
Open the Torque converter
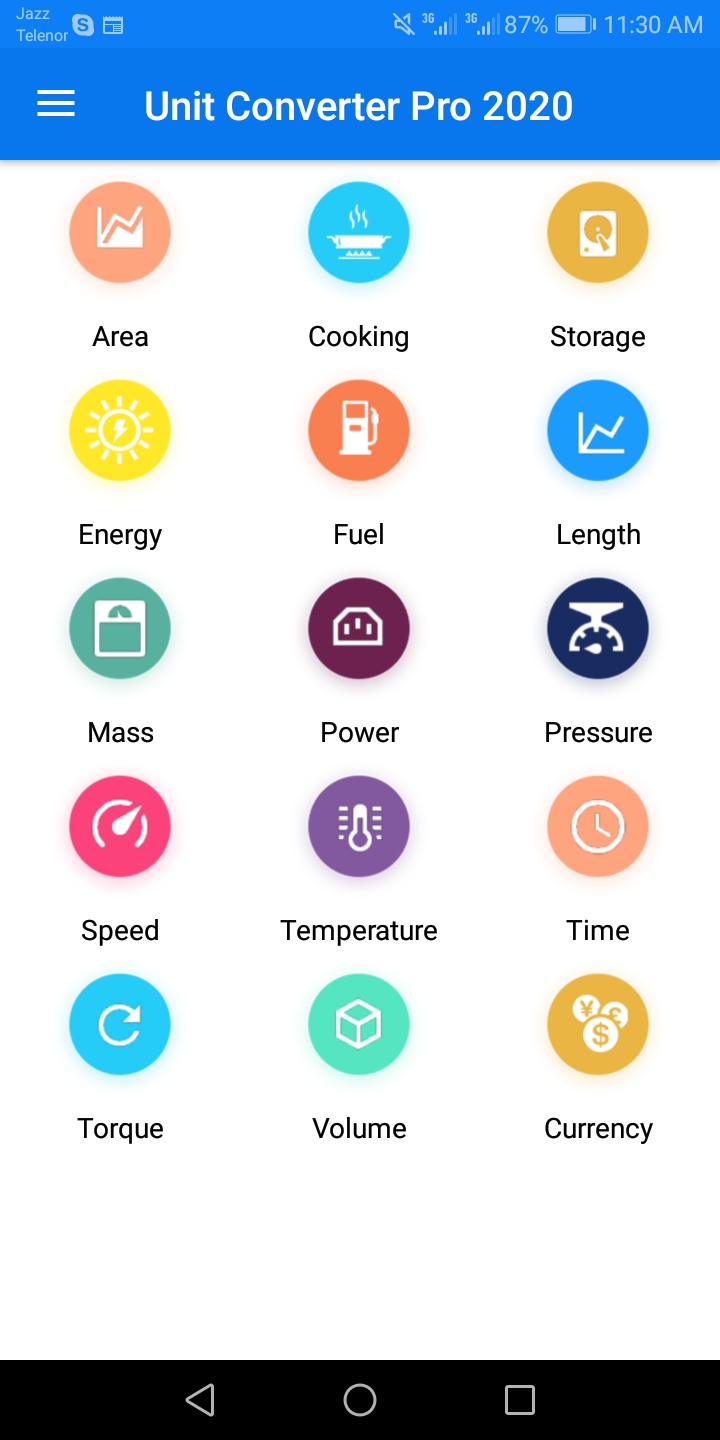(x=120, y=1024)
